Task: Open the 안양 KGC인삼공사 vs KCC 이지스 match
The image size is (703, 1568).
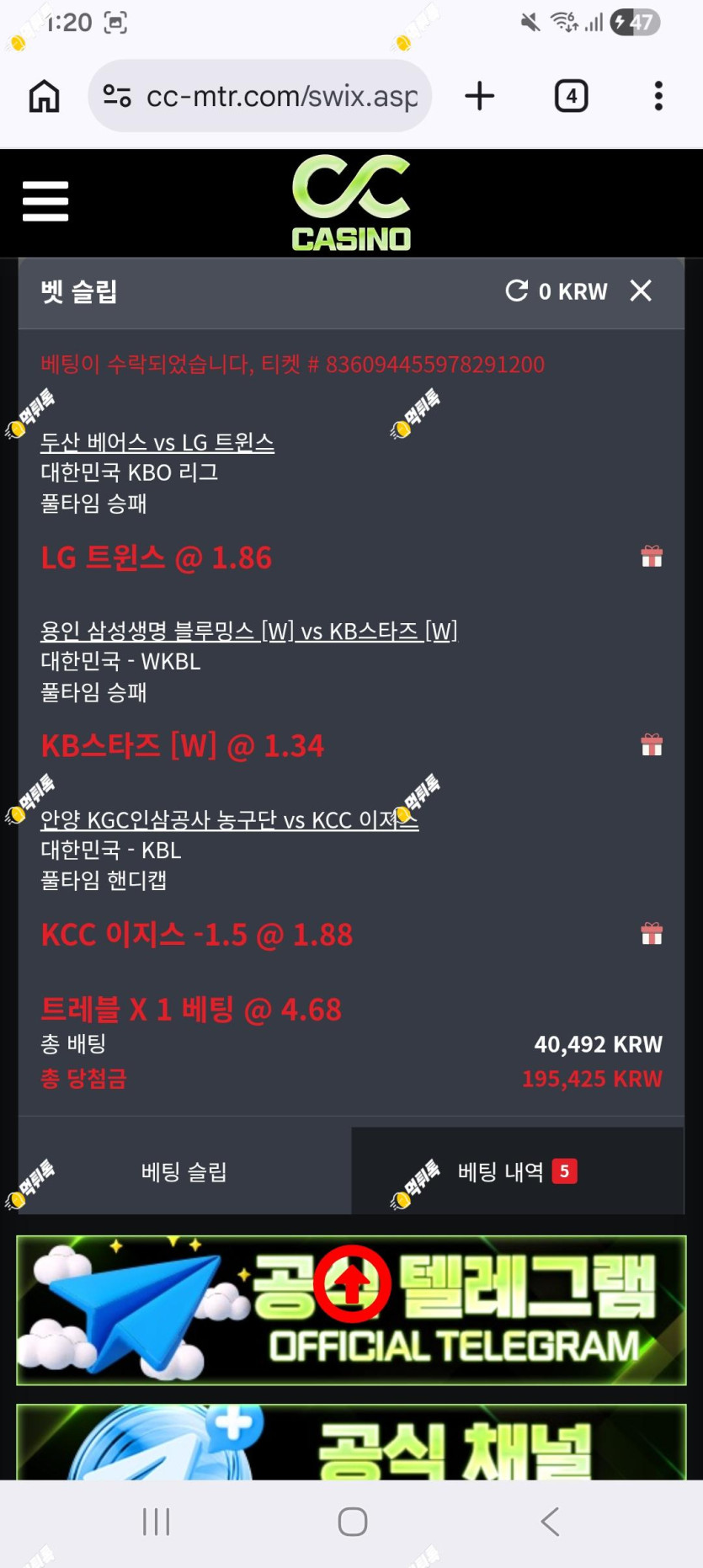Action: [229, 819]
